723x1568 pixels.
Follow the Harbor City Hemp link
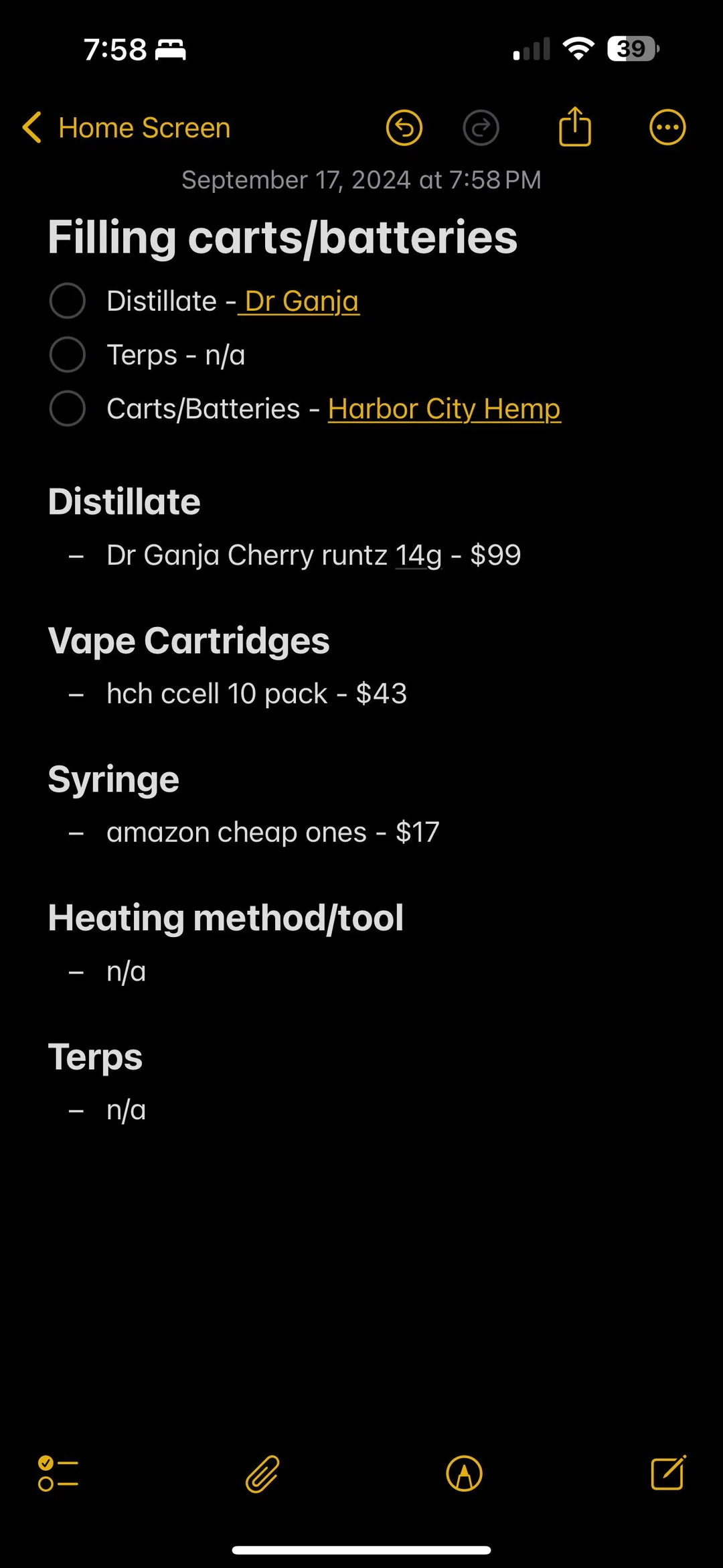coord(444,409)
